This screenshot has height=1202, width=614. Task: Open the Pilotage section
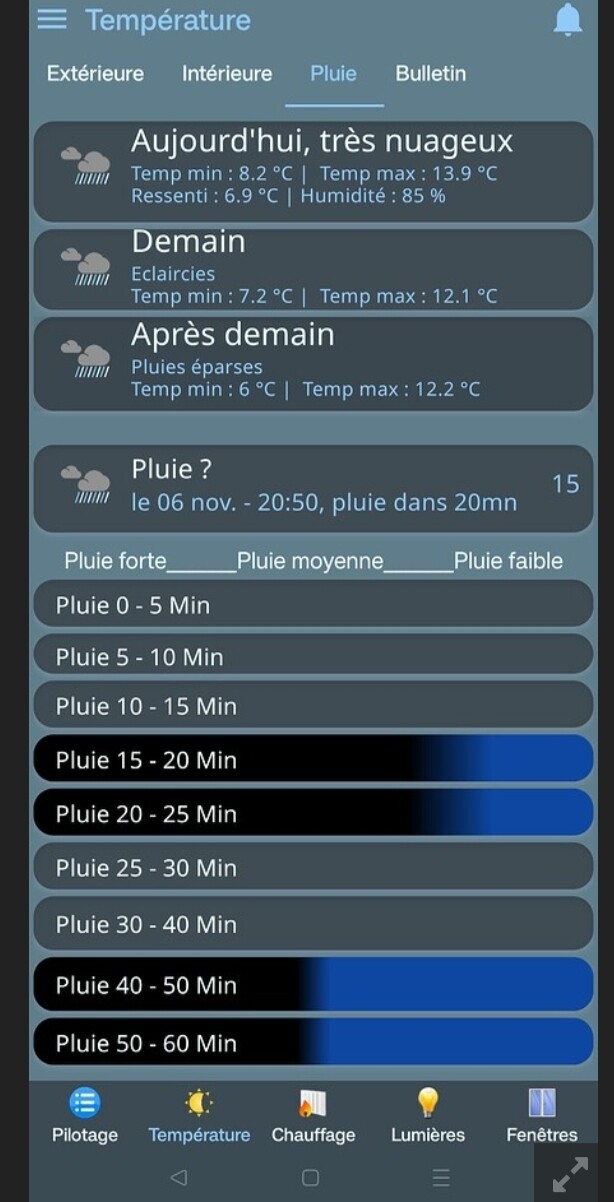pyautogui.click(x=85, y=1116)
